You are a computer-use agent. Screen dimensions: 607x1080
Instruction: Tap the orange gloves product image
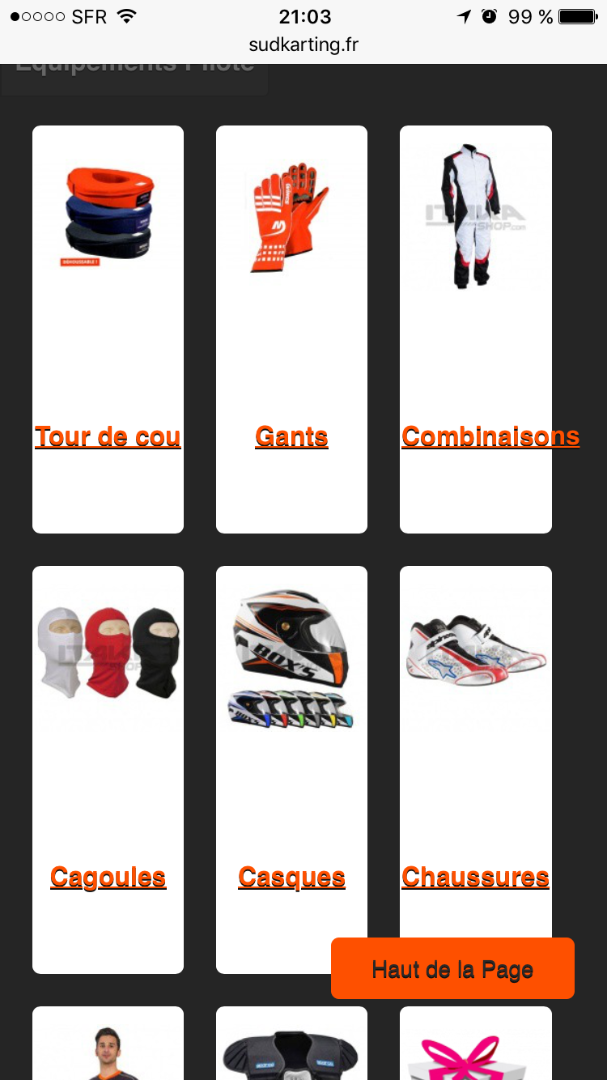tap(288, 220)
